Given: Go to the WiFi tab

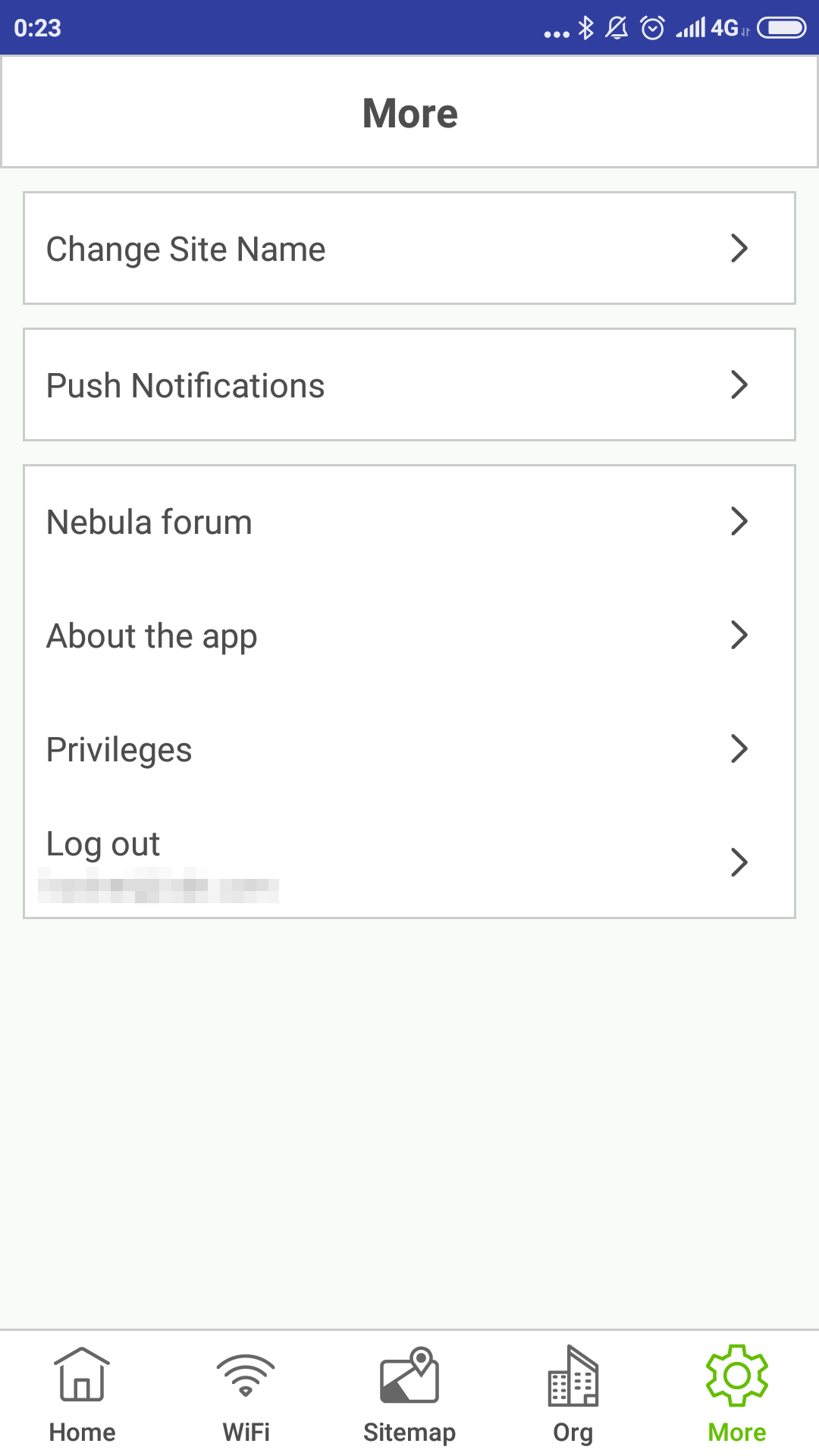Looking at the screenshot, I should [x=246, y=1394].
